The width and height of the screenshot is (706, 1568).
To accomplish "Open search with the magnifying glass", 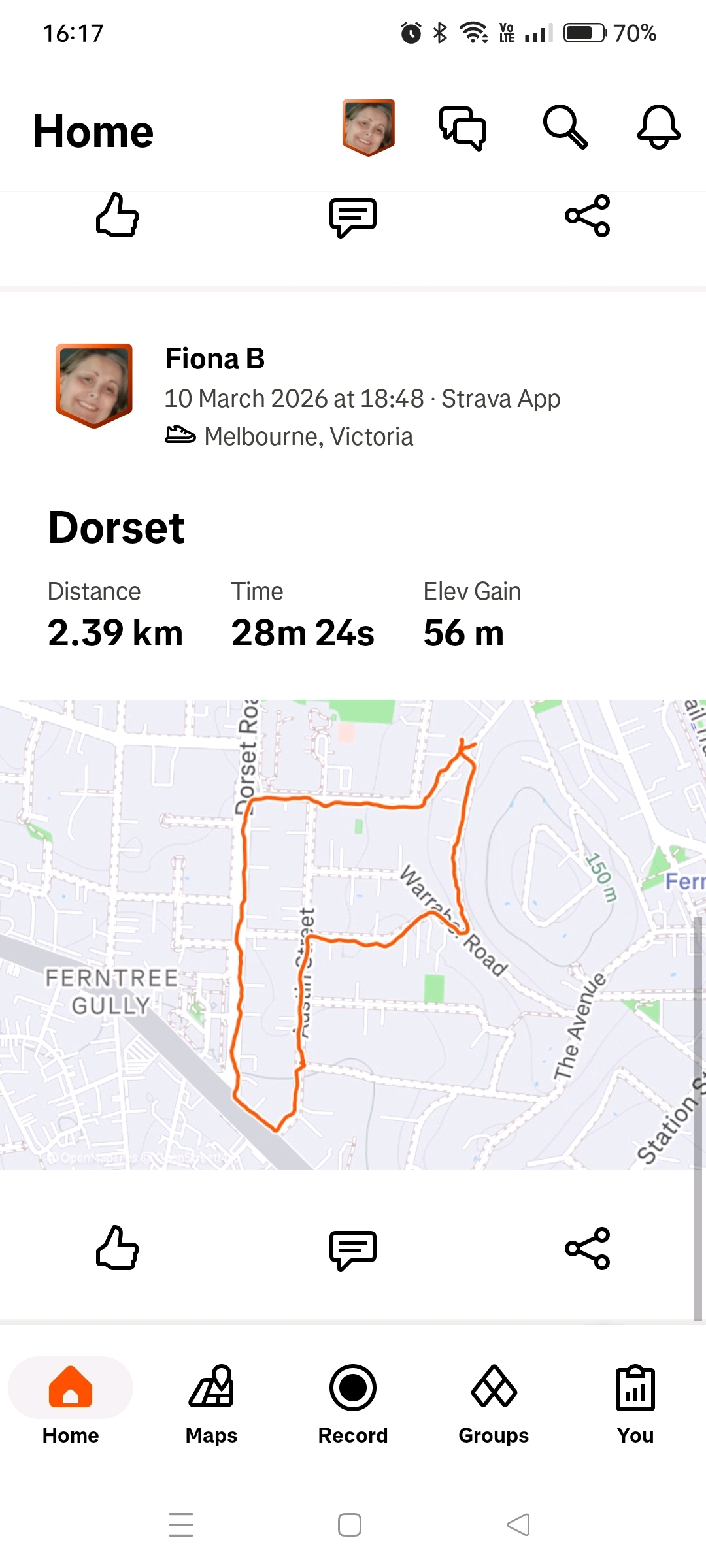I will [565, 127].
